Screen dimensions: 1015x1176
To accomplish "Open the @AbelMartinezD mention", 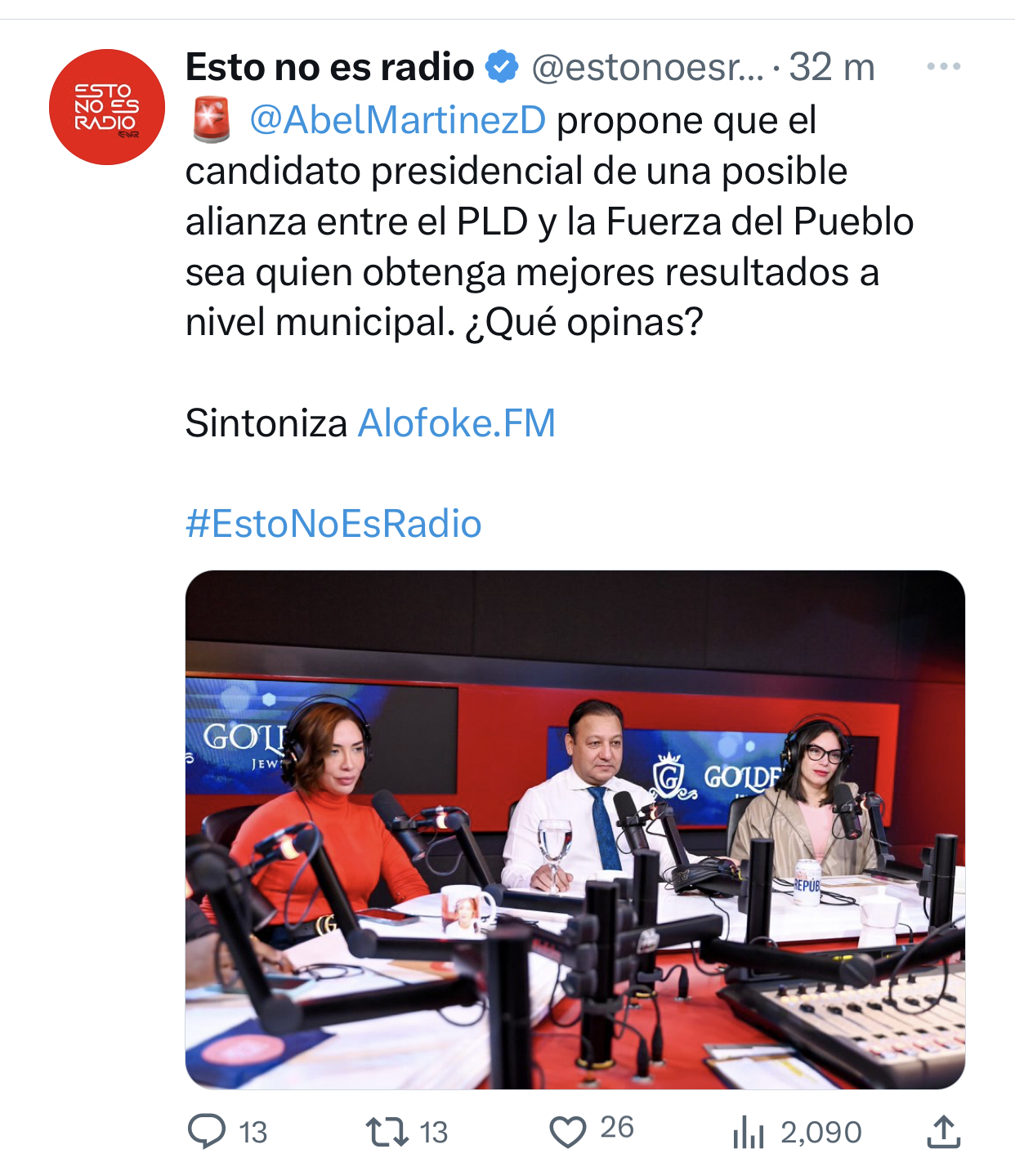I will (x=397, y=120).
